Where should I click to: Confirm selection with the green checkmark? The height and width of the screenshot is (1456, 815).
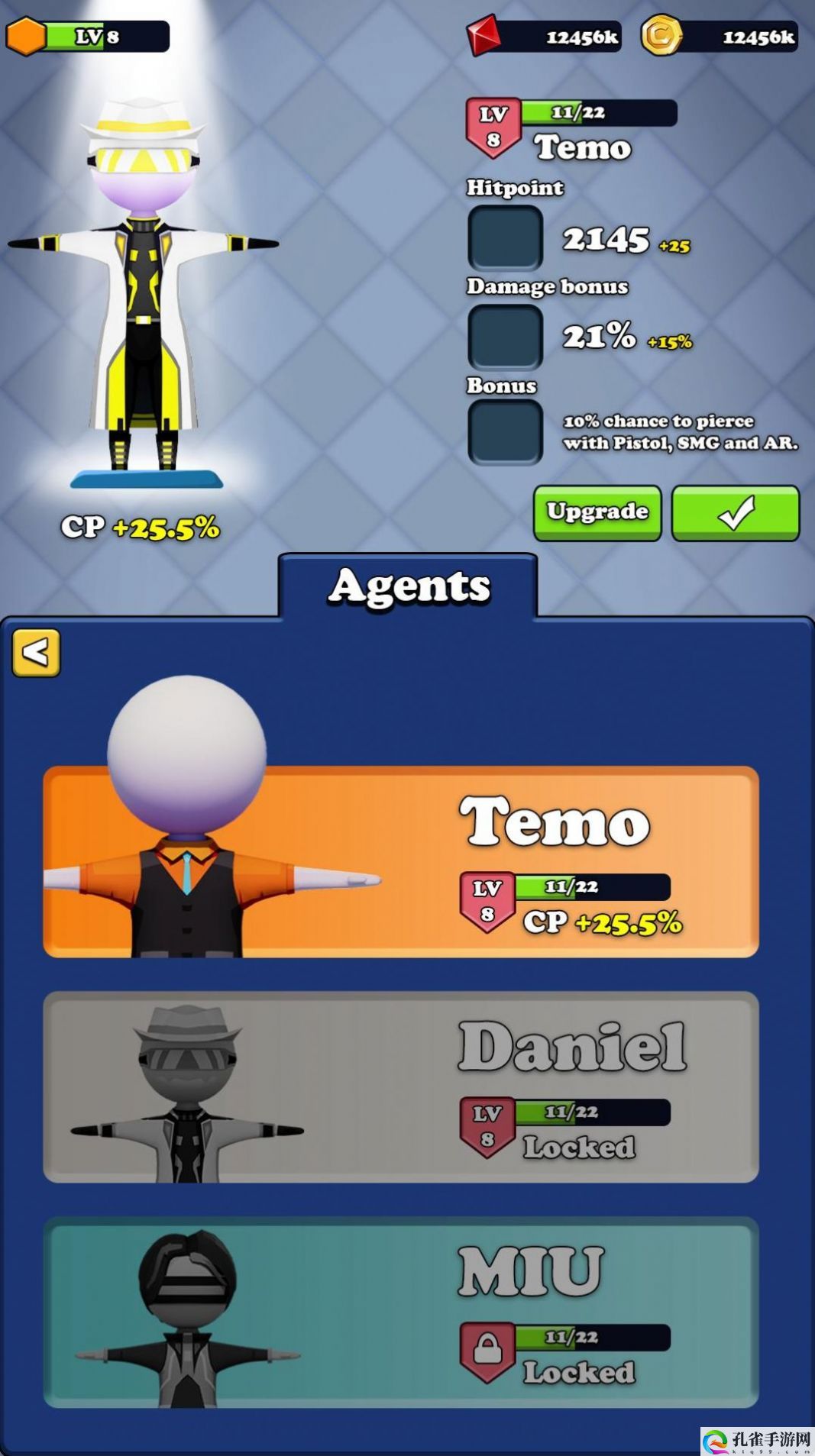735,512
